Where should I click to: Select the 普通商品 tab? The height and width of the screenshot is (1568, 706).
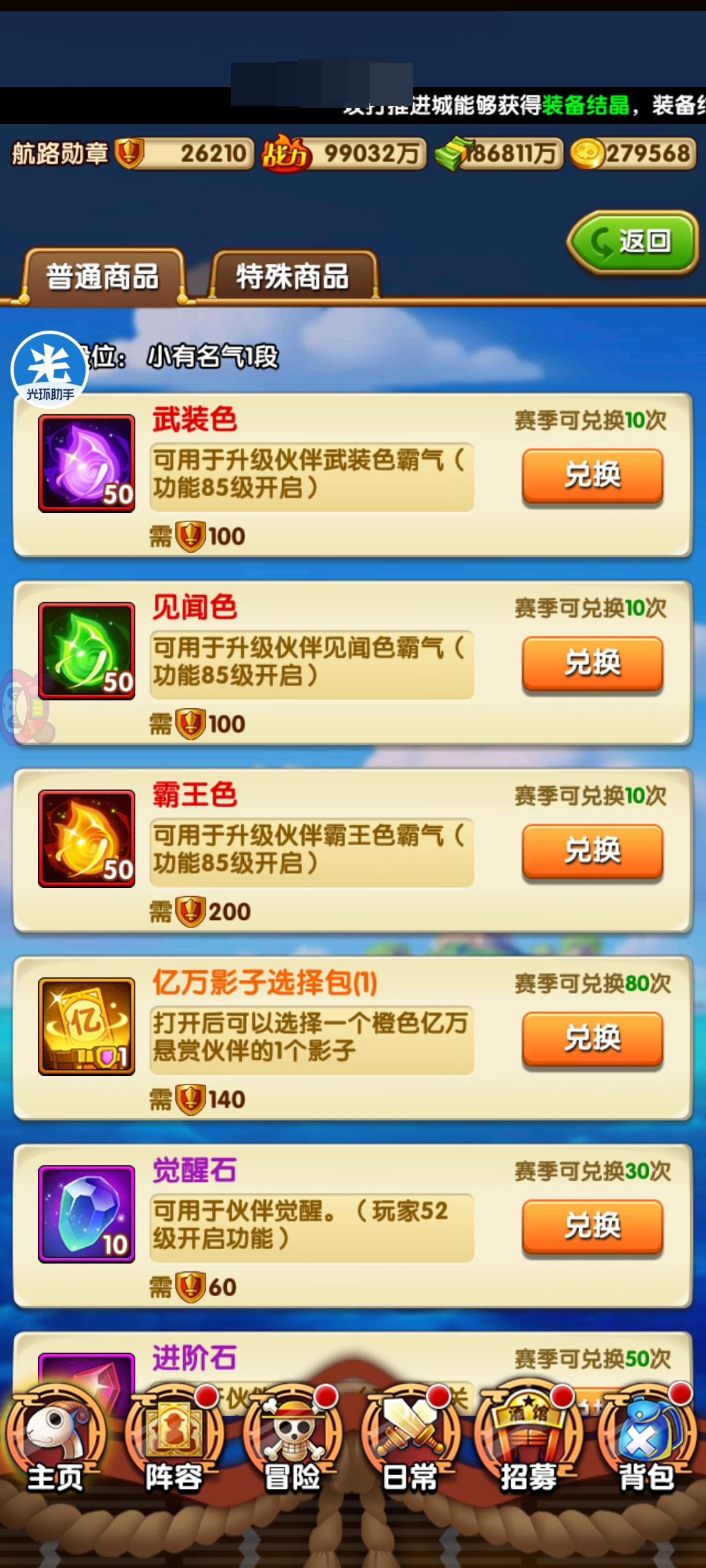point(103,276)
